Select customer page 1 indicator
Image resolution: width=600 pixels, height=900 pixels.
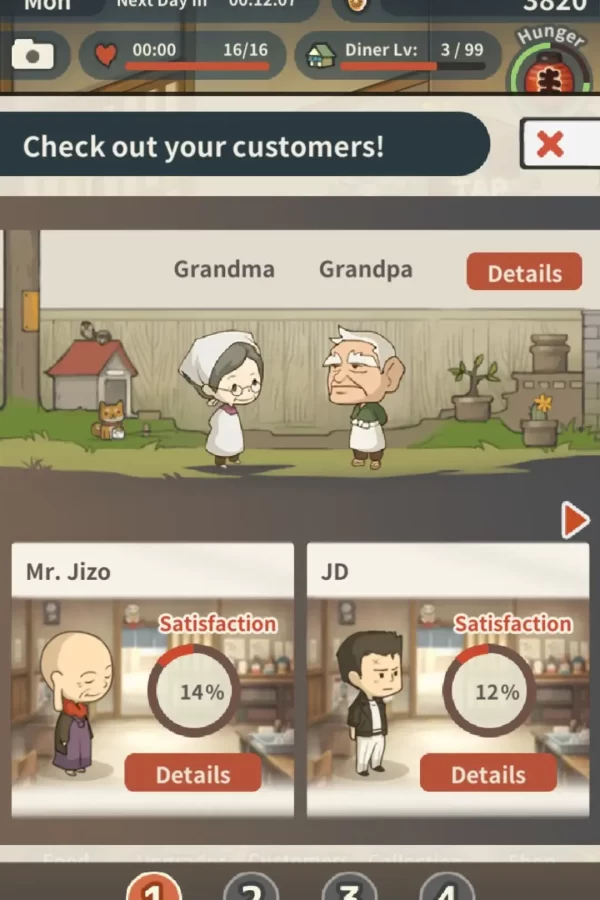click(x=153, y=890)
